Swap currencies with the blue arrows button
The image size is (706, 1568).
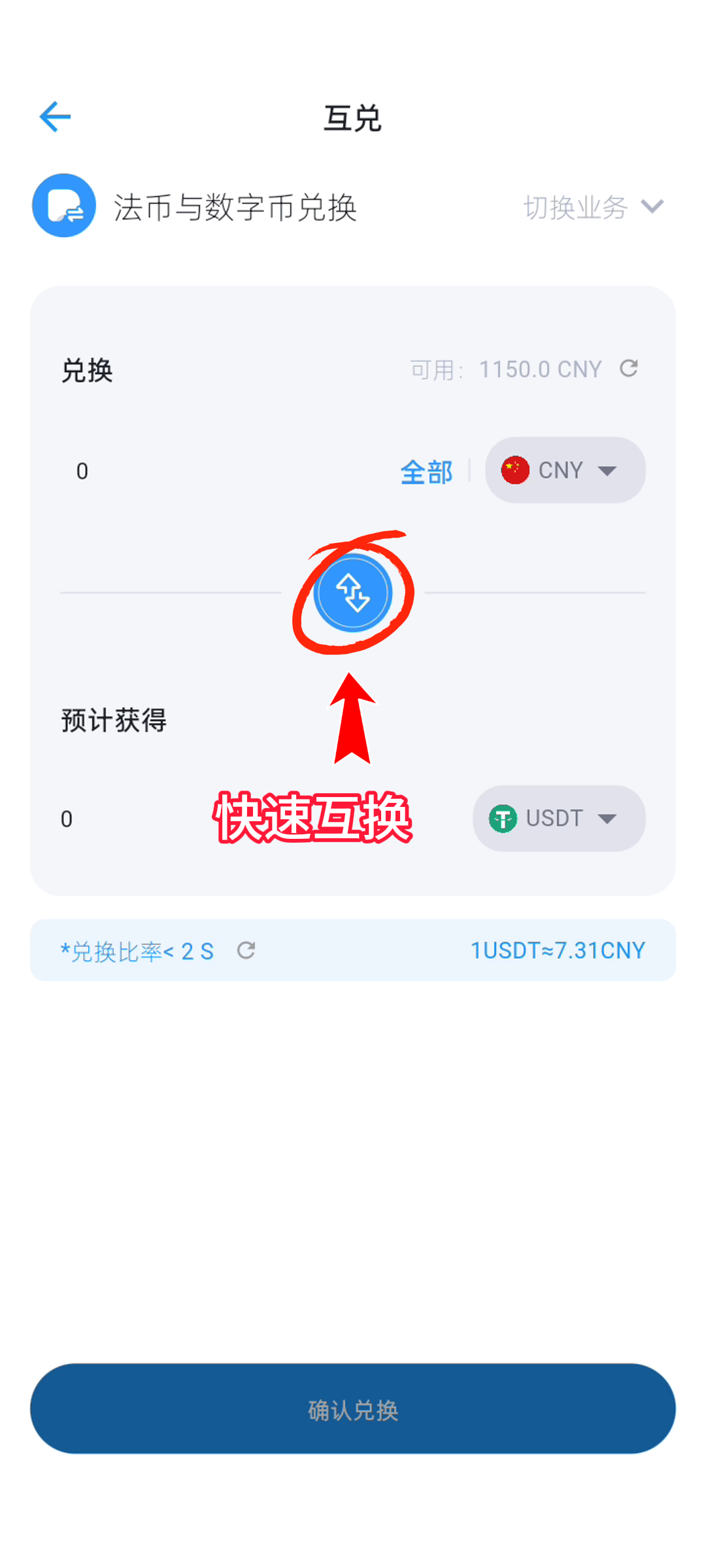[x=353, y=593]
